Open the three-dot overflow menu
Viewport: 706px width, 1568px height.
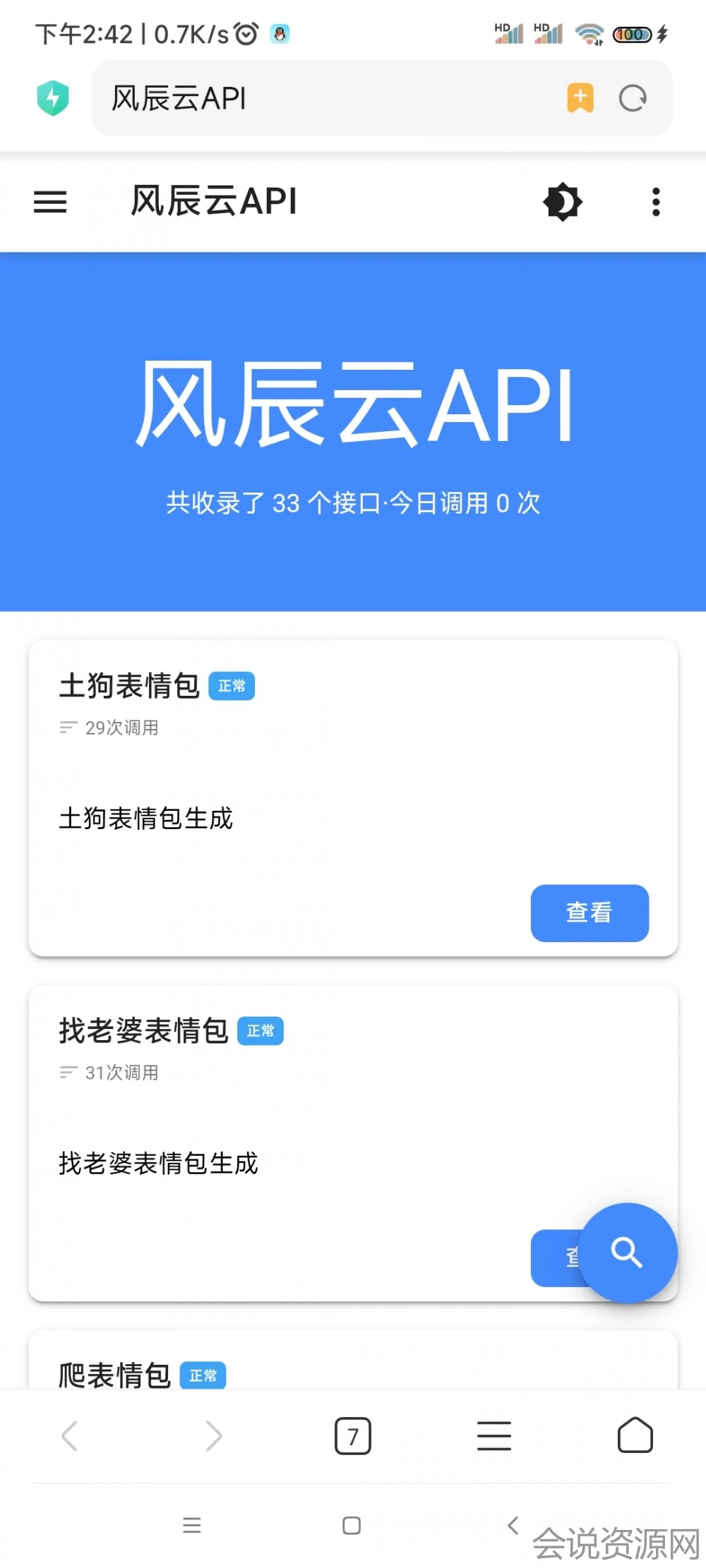click(x=656, y=203)
